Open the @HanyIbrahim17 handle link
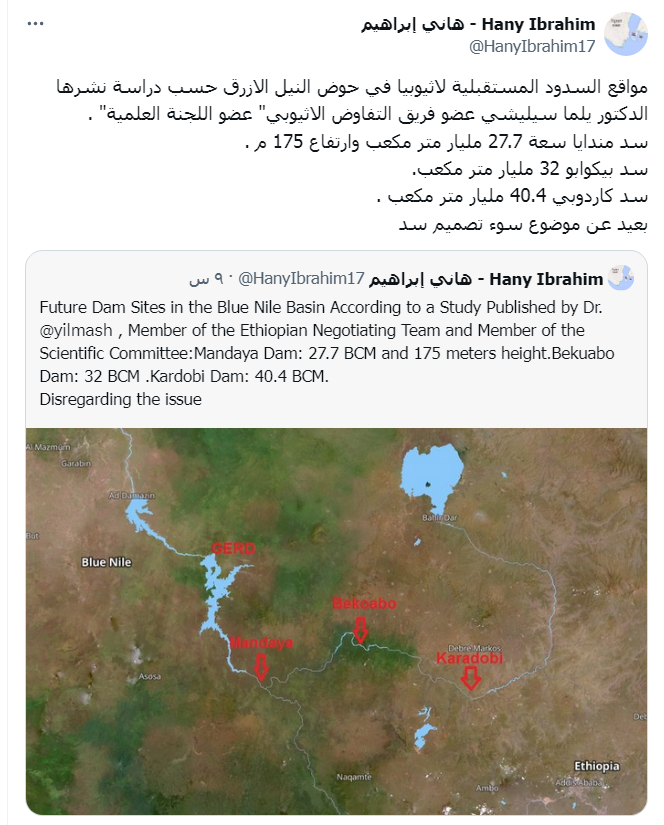 [x=531, y=46]
